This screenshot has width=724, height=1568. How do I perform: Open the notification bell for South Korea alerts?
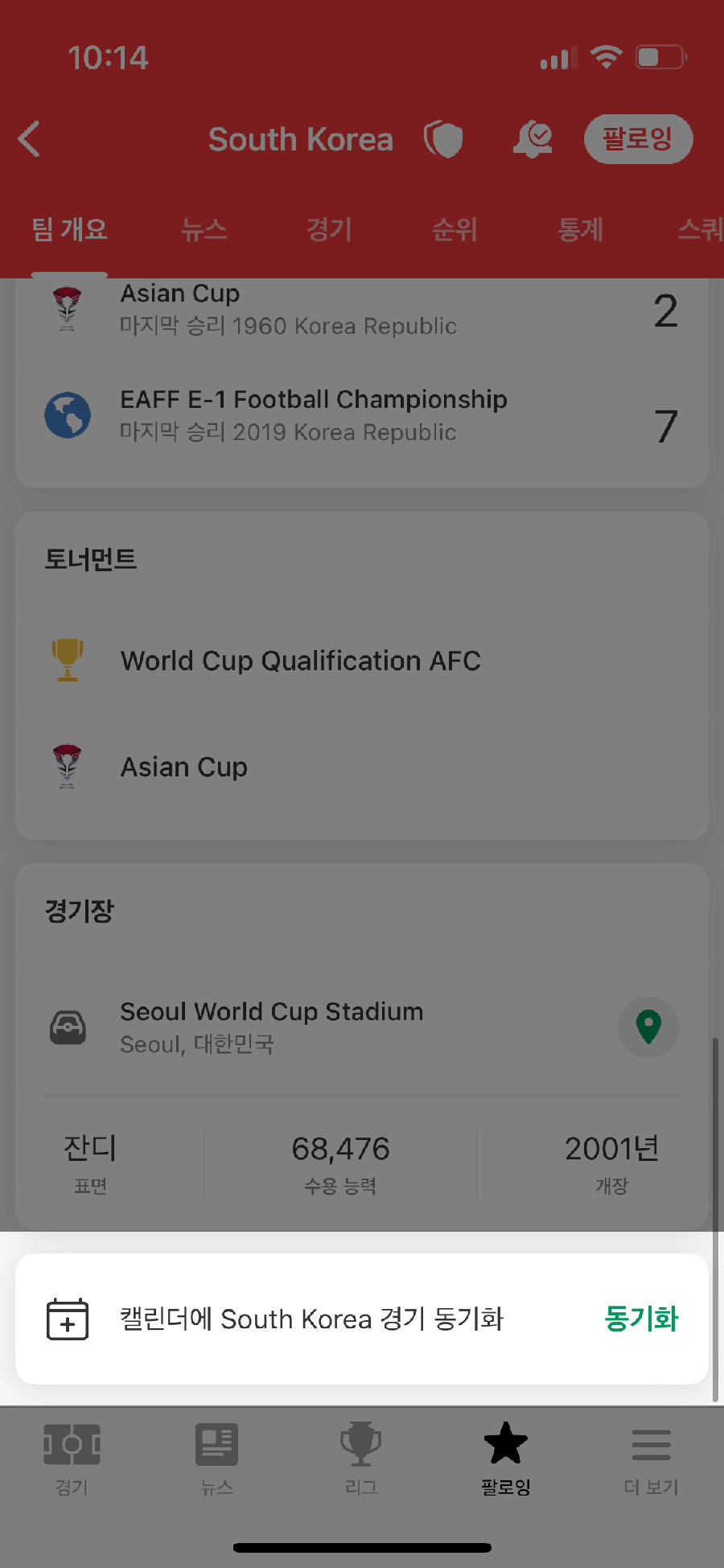click(532, 138)
